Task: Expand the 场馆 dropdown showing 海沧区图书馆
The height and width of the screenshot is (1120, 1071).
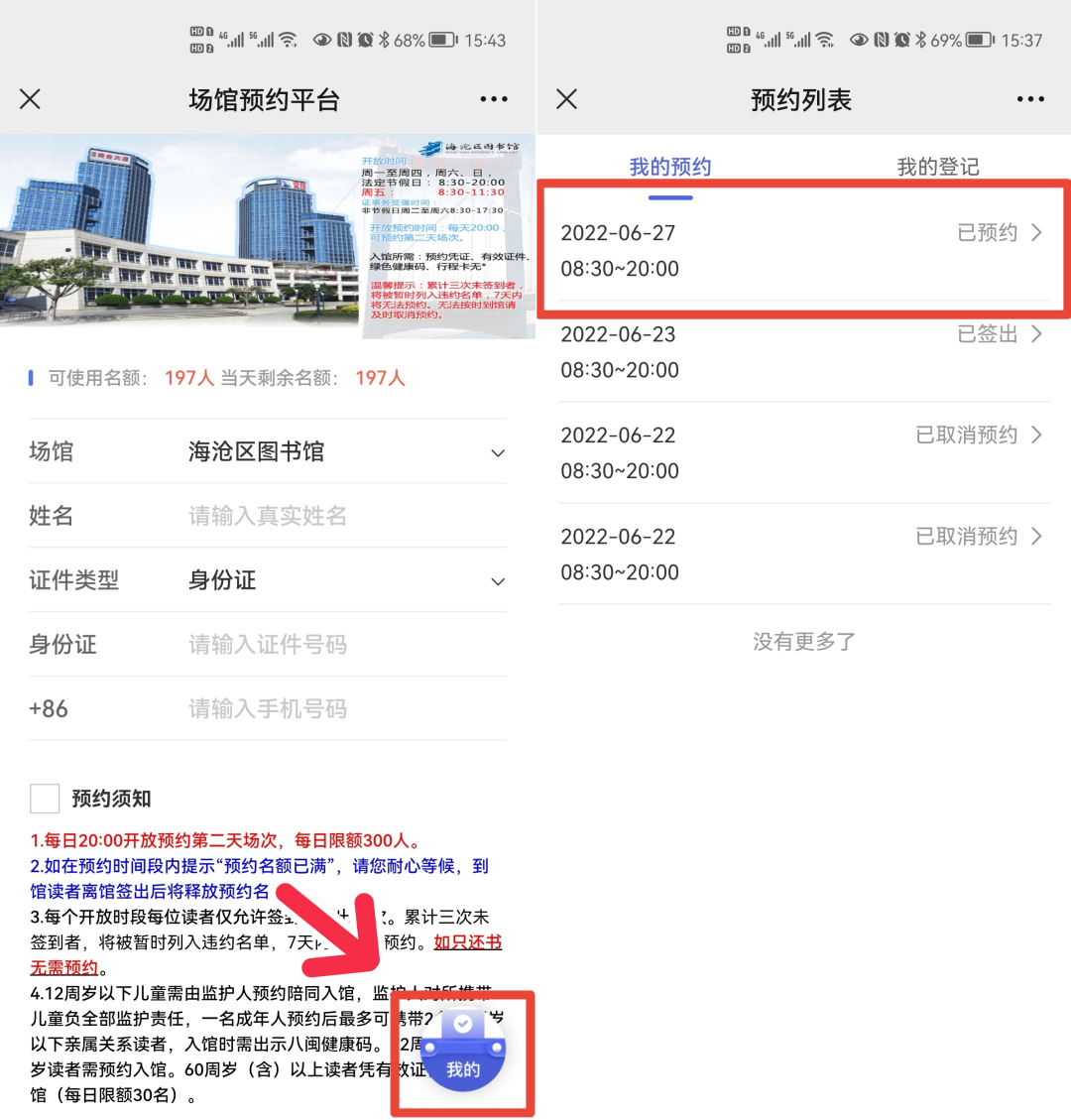Action: [x=342, y=452]
